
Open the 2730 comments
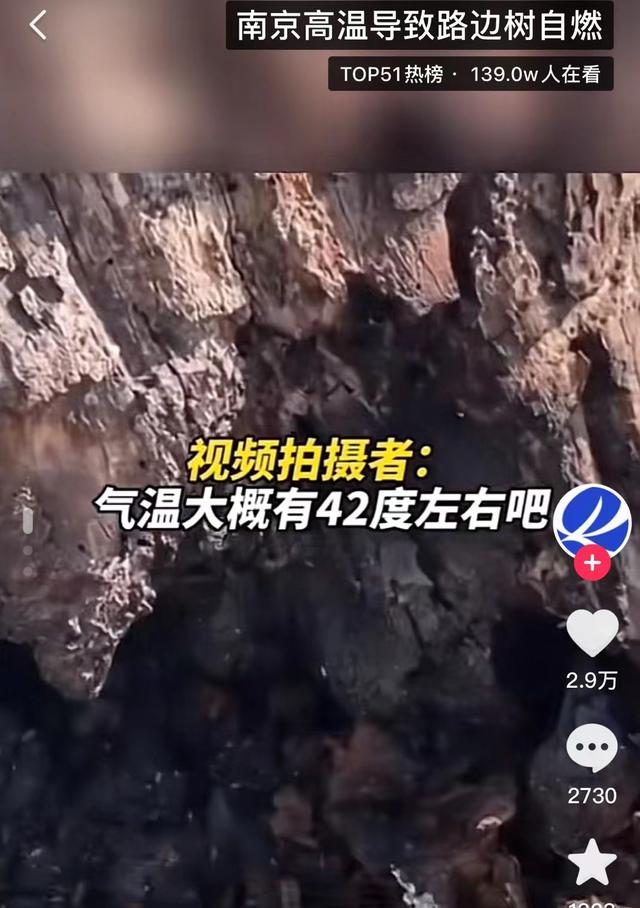591,748
